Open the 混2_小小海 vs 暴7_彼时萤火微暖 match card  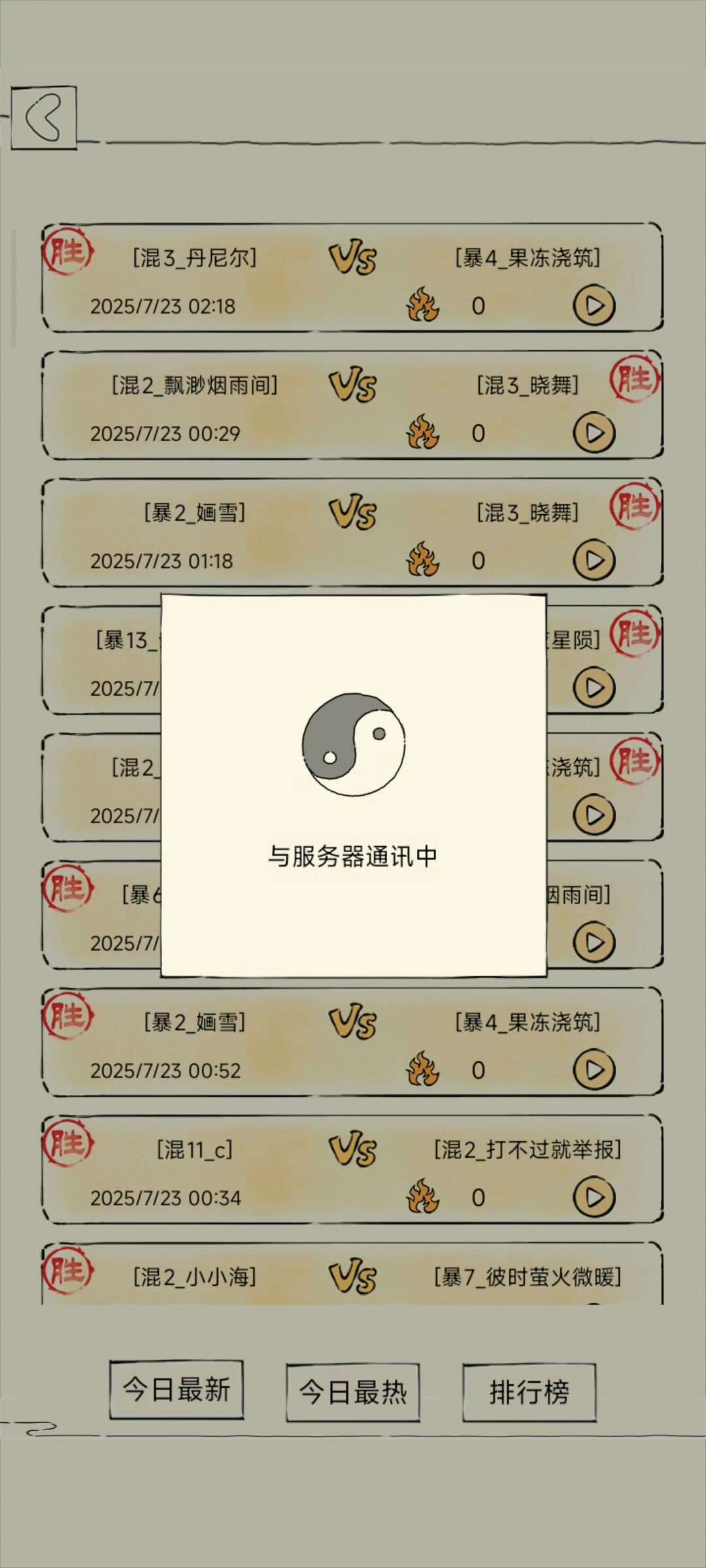[x=353, y=1274]
